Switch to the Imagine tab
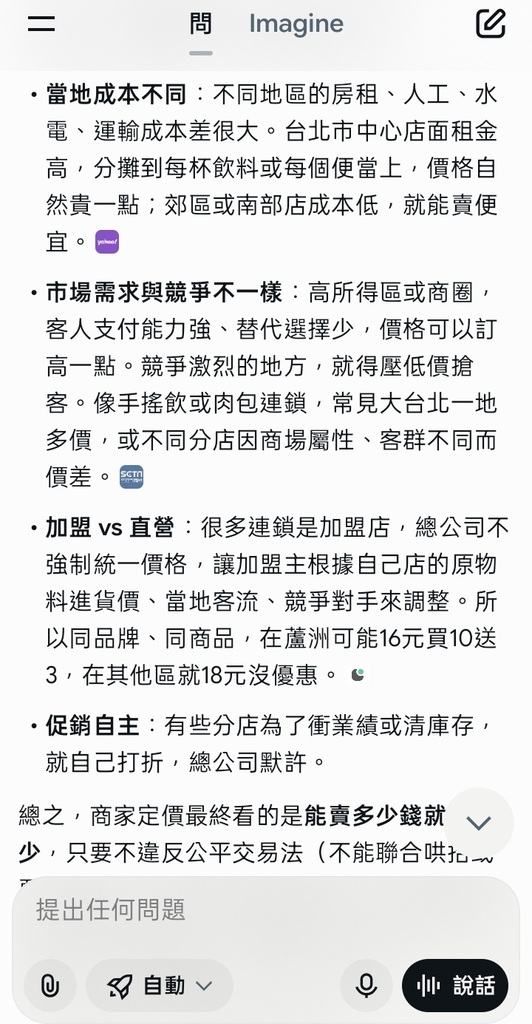This screenshot has height=1024, width=532. (296, 24)
